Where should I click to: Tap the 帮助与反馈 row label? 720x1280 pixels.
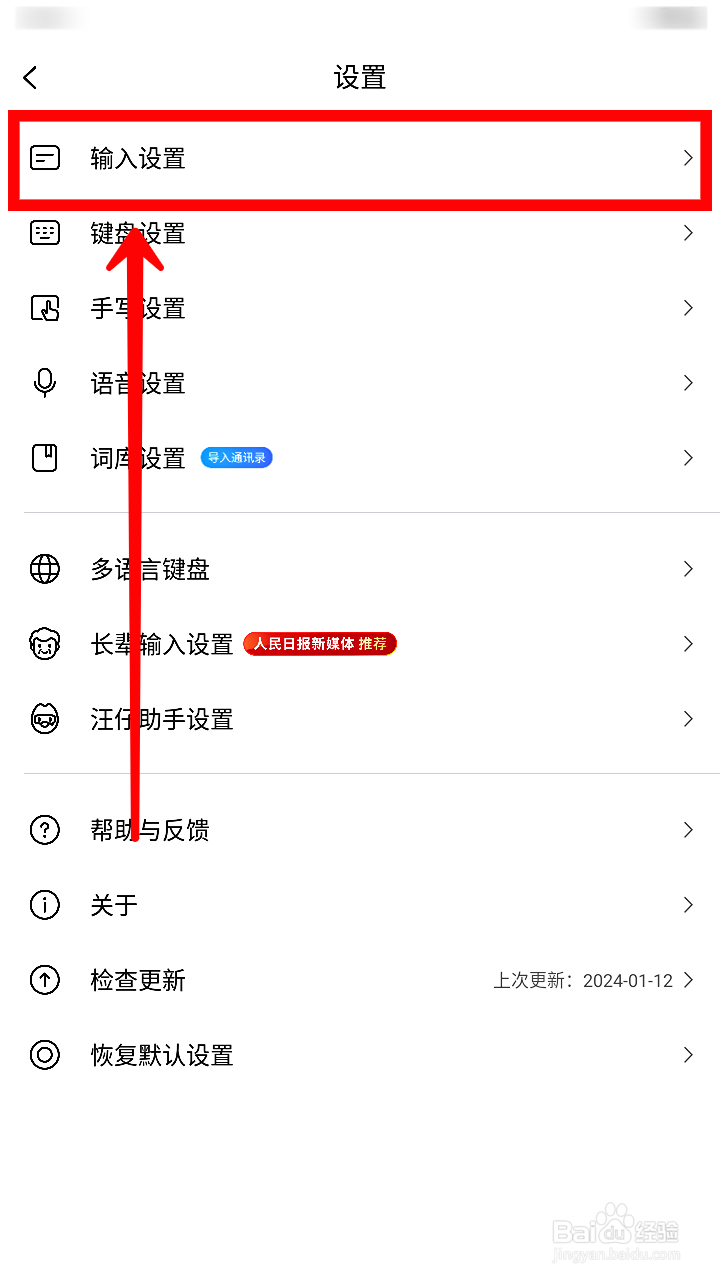(148, 830)
